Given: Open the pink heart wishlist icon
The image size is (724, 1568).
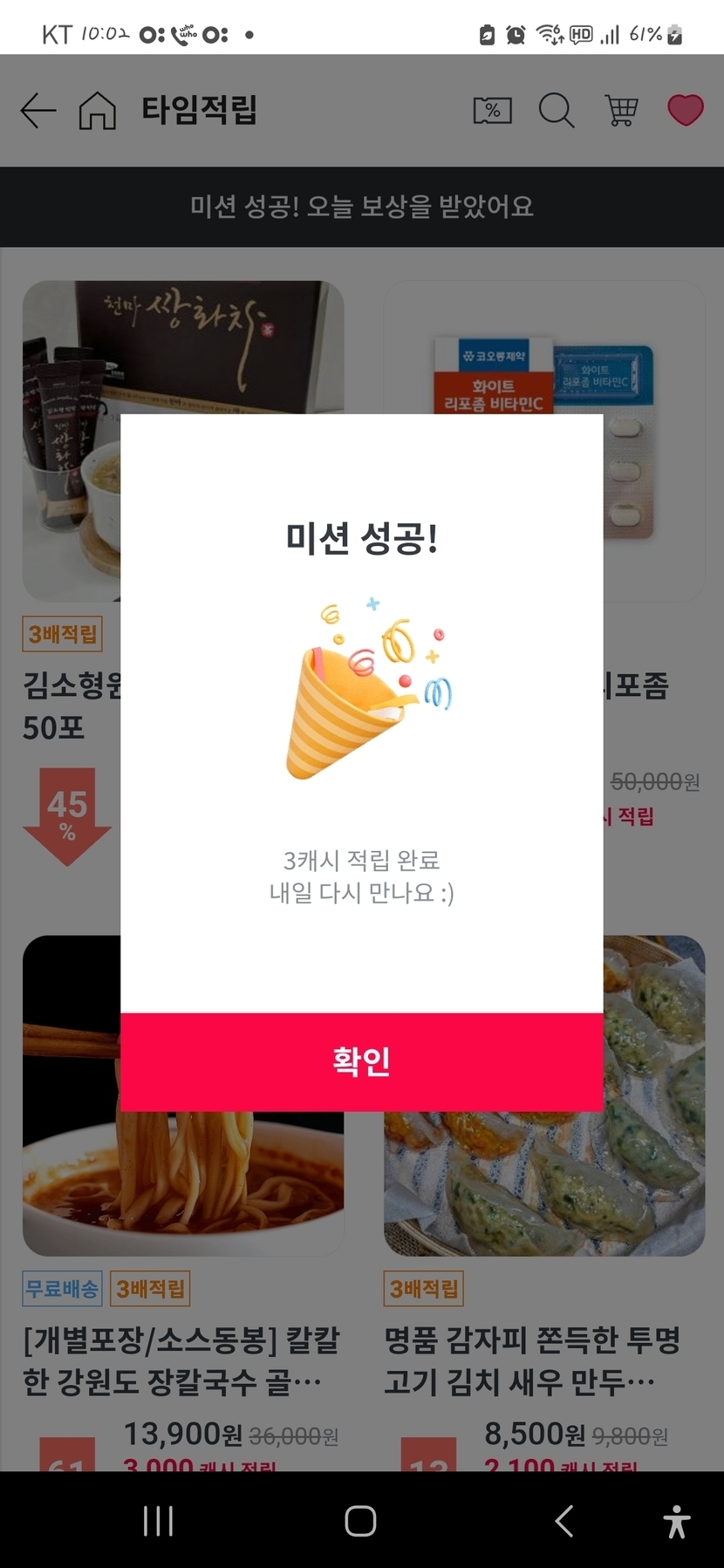Looking at the screenshot, I should [685, 111].
